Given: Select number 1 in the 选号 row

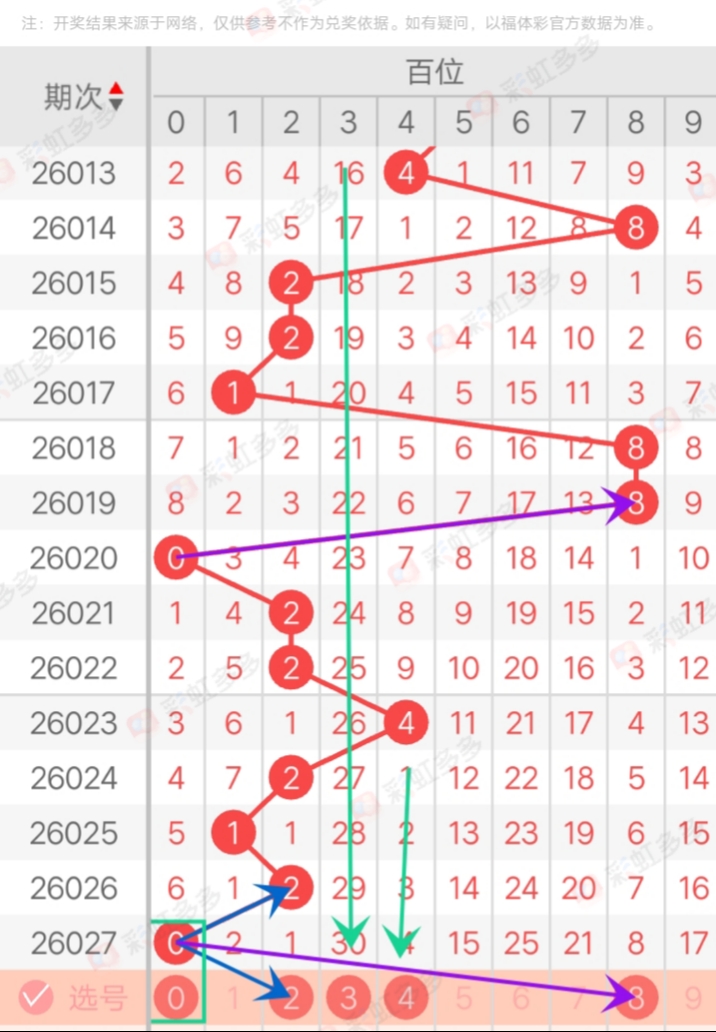Looking at the screenshot, I should point(233,997).
